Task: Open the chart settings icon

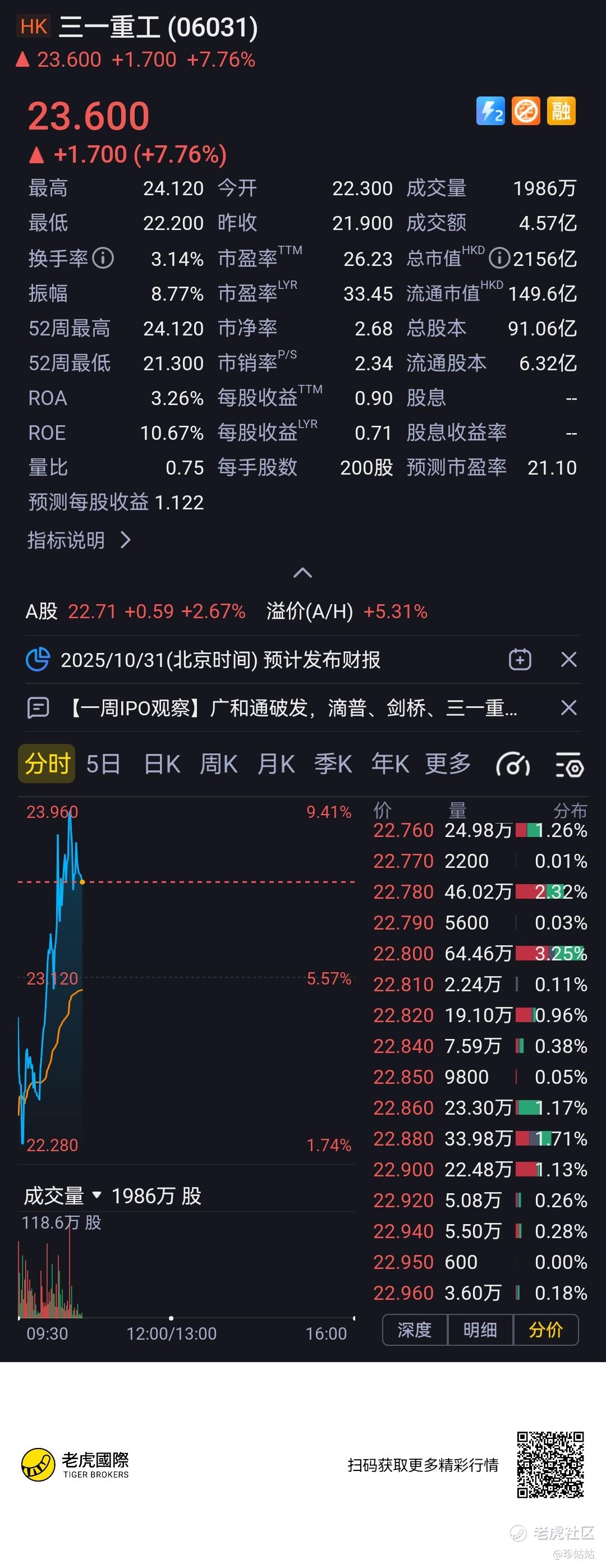Action: (570, 765)
